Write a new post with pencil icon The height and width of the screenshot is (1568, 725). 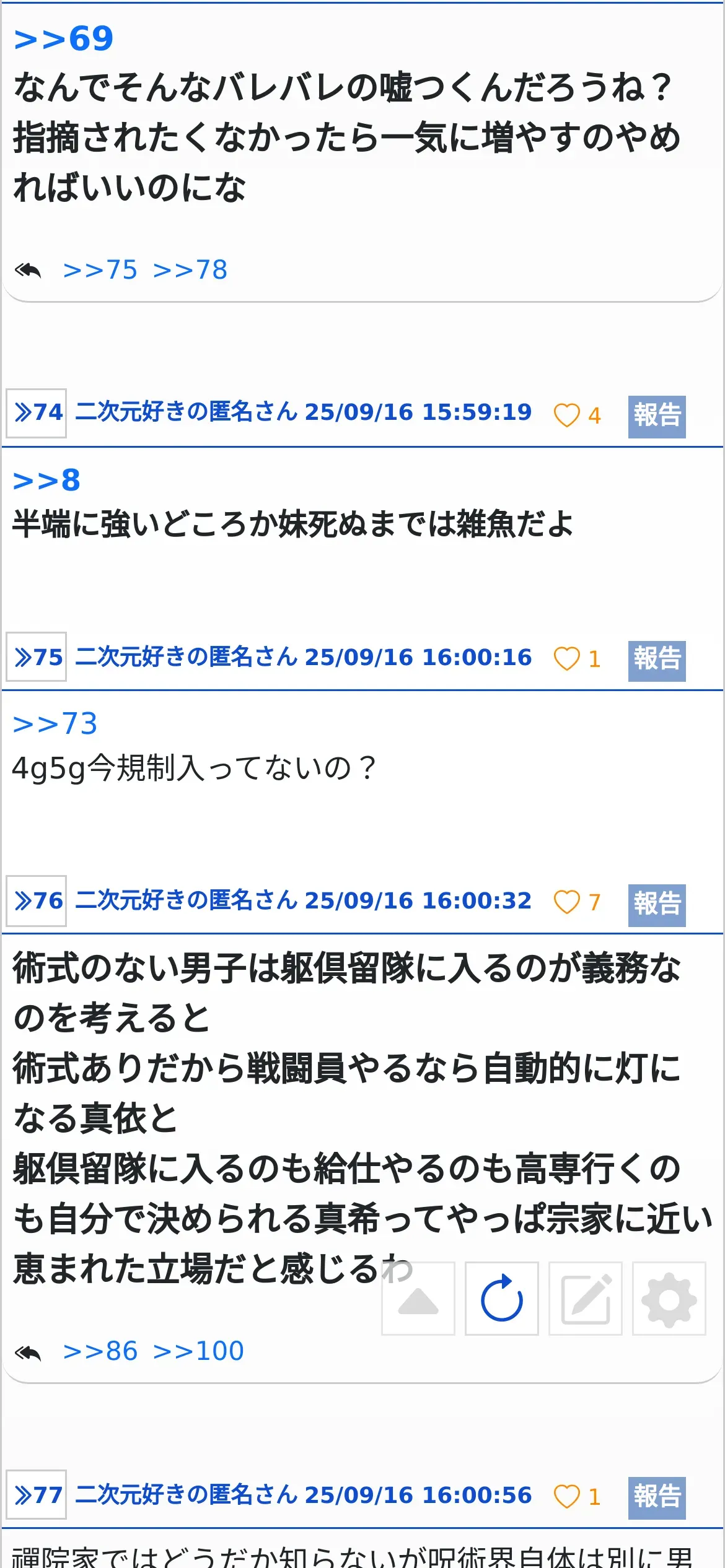pos(586,1299)
